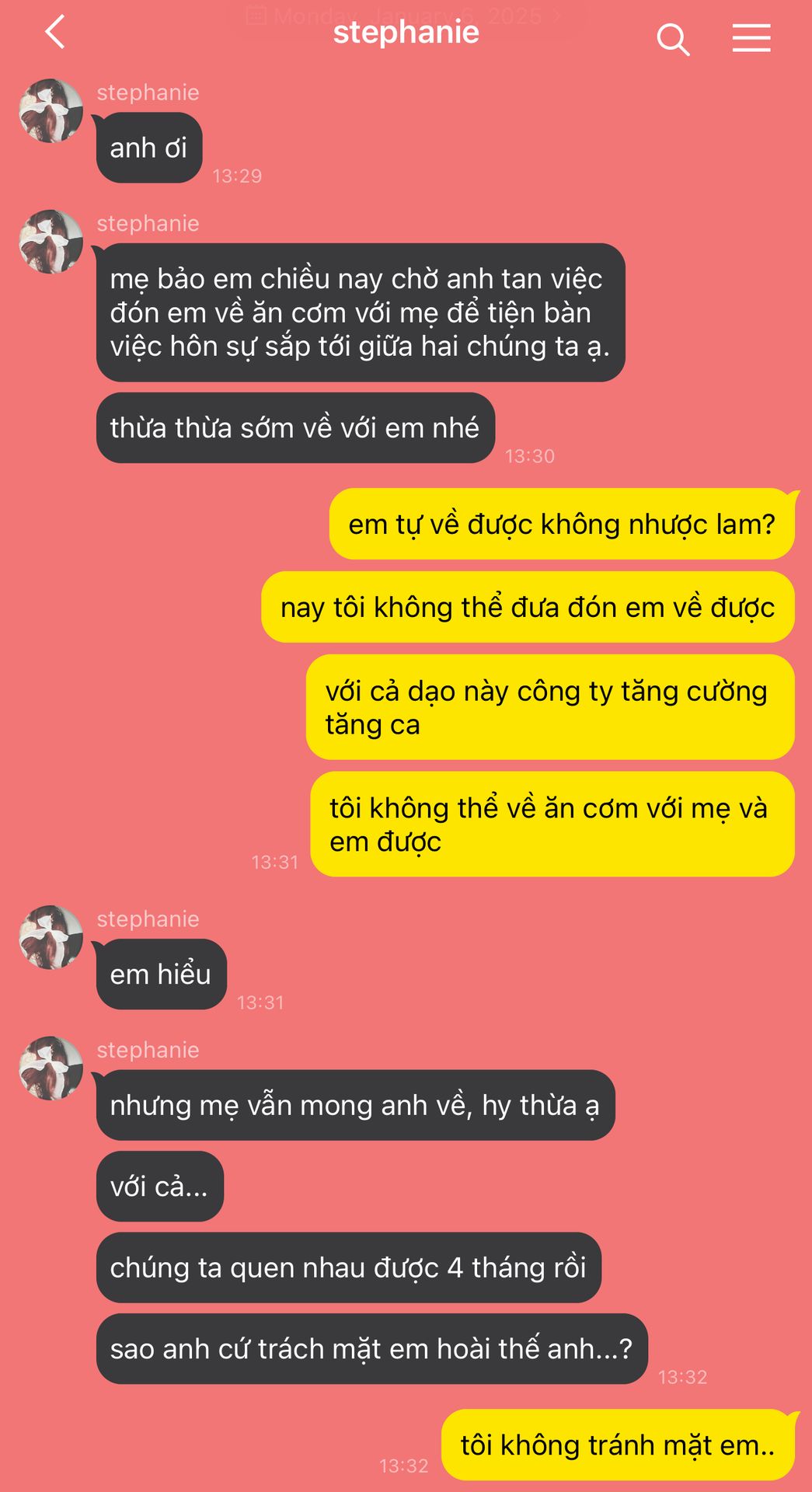The image size is (812, 1492).
Task: Open stephanie's avatar beside 'anh ơi'
Action: click(51, 110)
